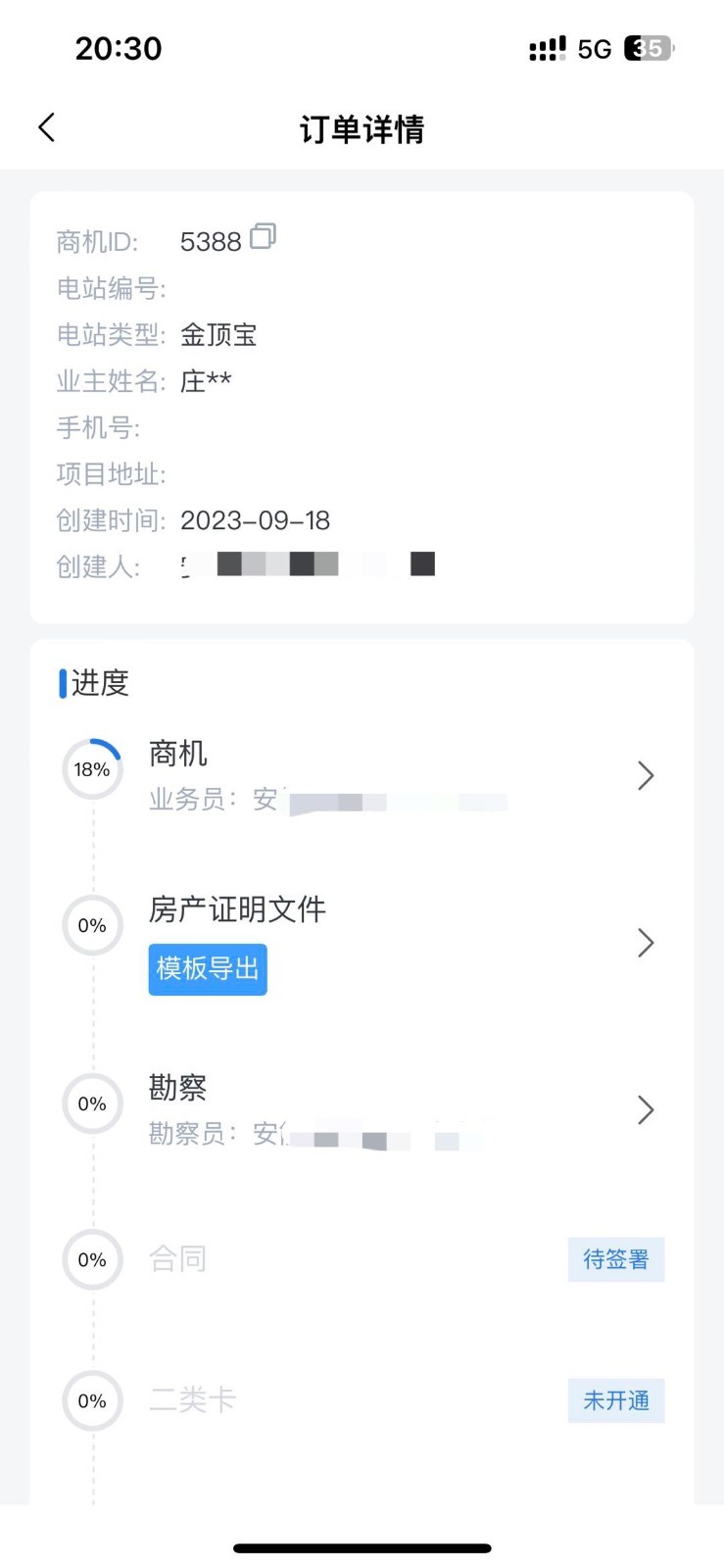Tap the 0% circle beside 二类卡
Screen dimensions: 724x1568
(92, 1401)
